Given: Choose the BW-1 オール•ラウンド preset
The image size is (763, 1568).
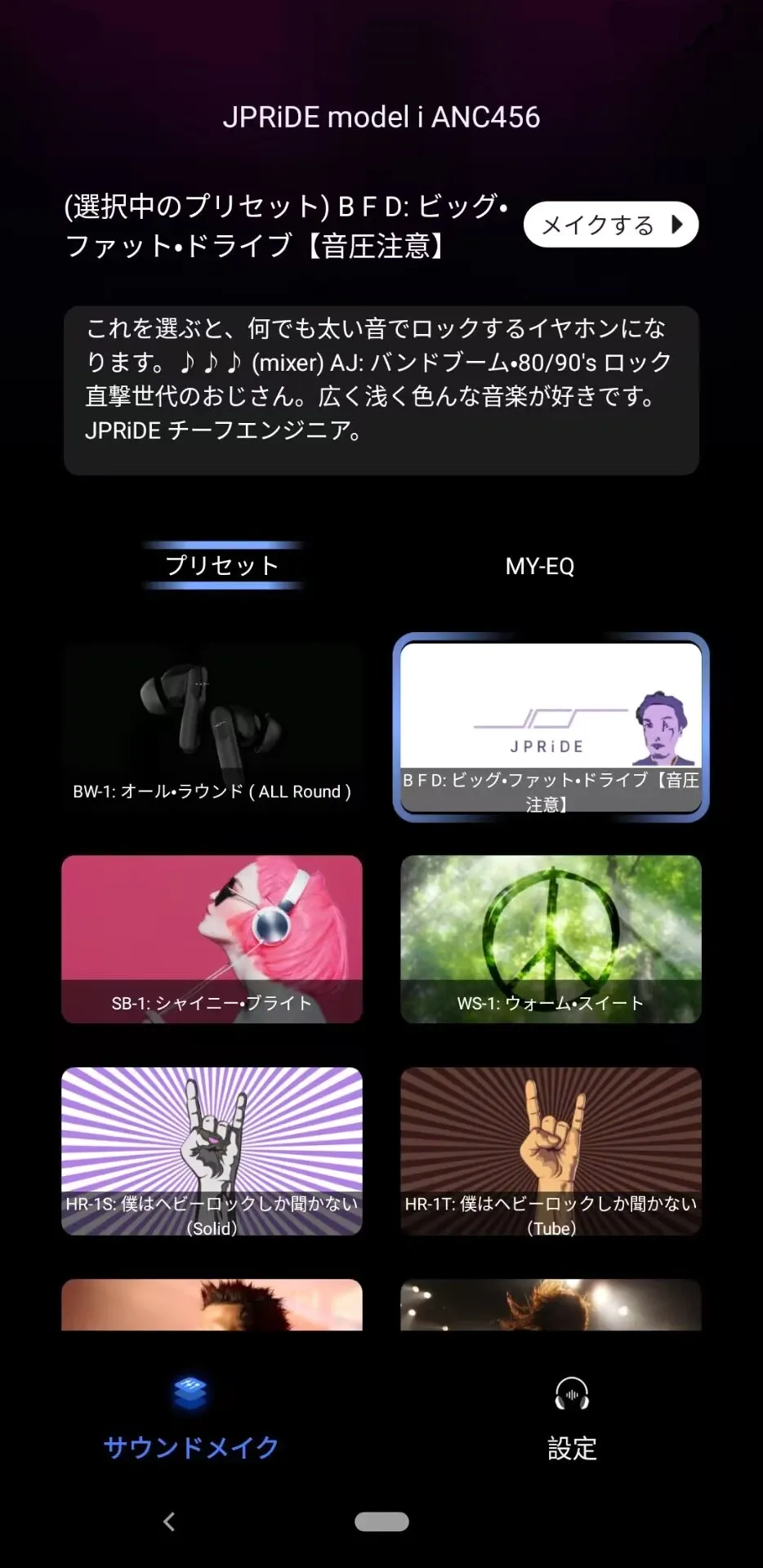Looking at the screenshot, I should click(212, 728).
